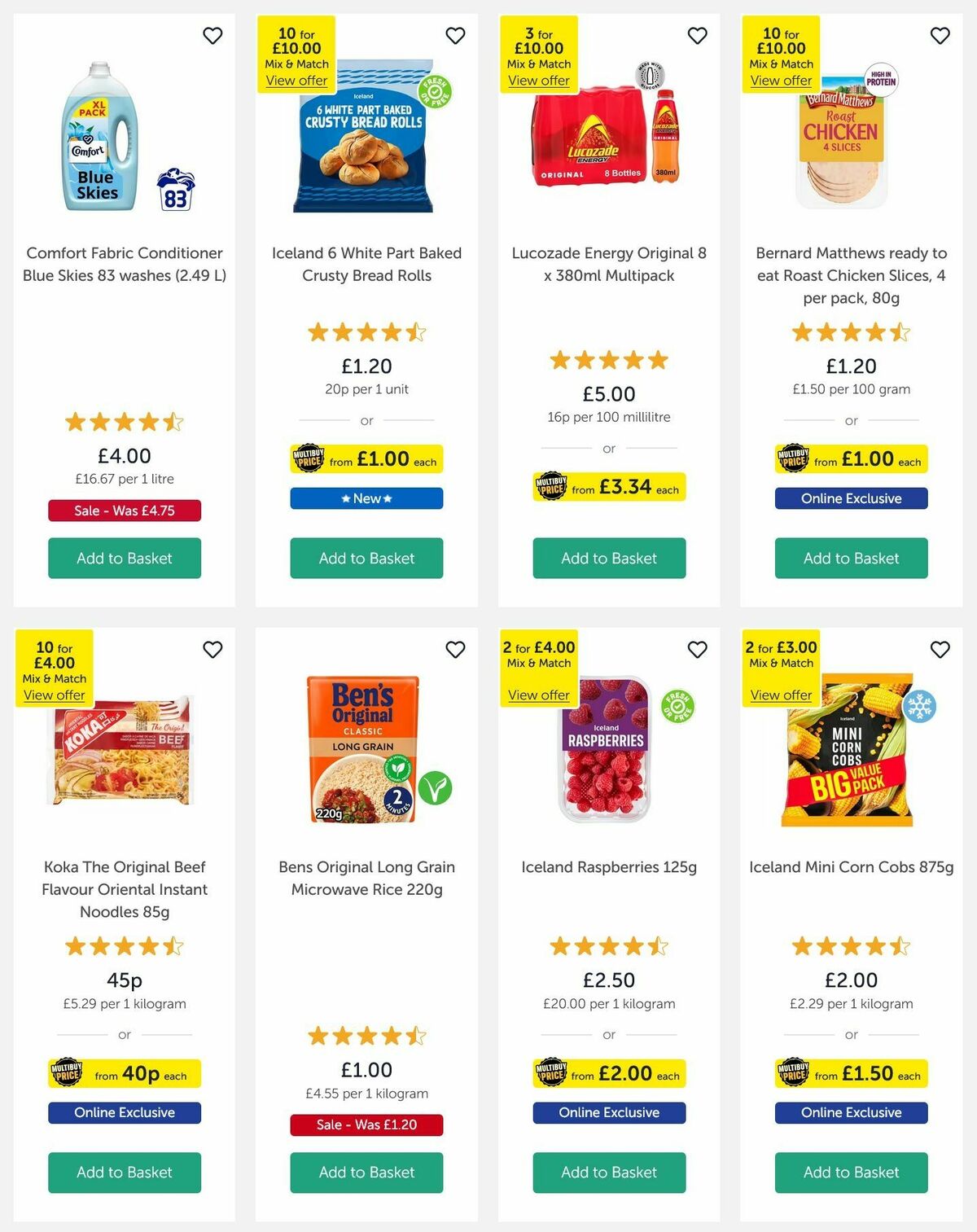Image resolution: width=977 pixels, height=1232 pixels.
Task: Click the heart icon on Bens Original rice
Action: 455,650
